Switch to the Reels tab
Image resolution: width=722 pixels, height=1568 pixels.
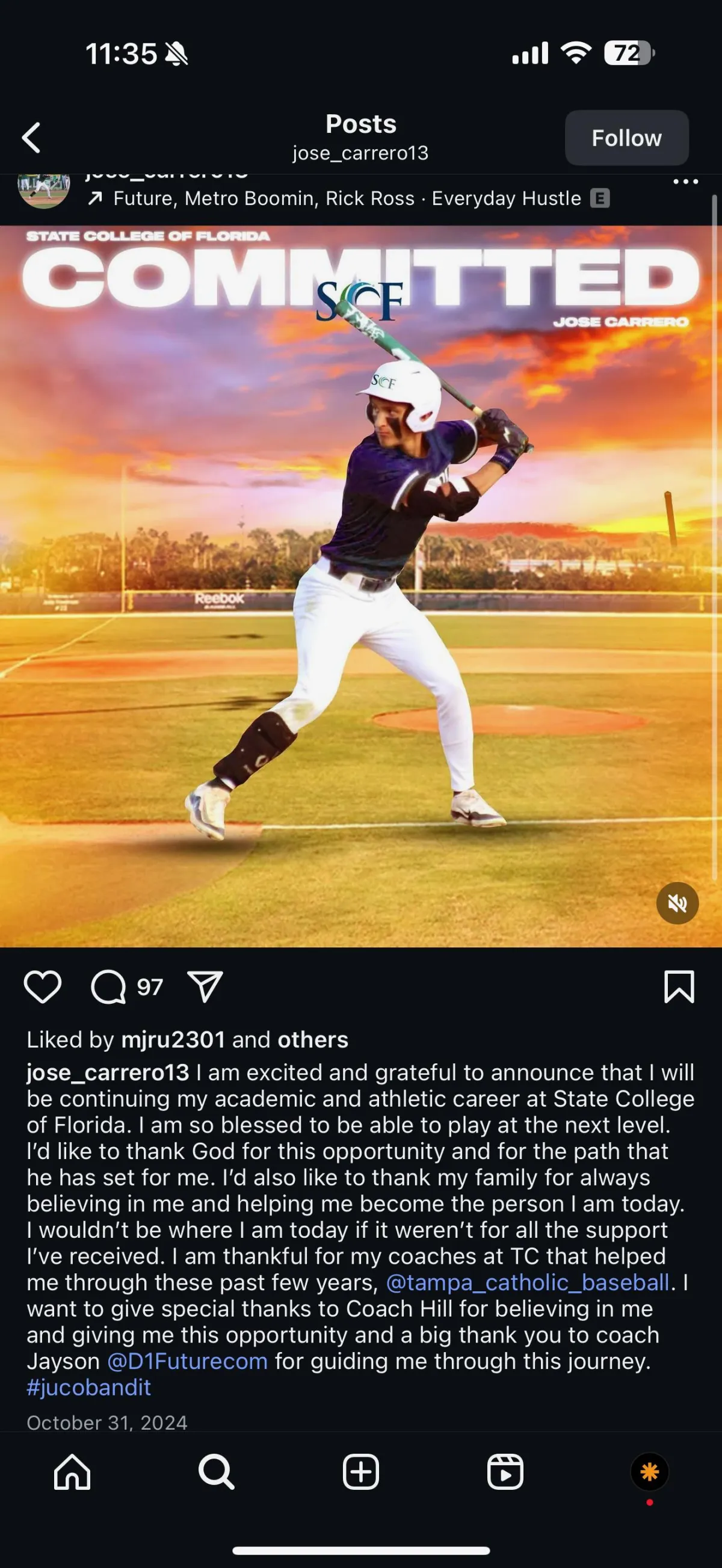pyautogui.click(x=505, y=1472)
